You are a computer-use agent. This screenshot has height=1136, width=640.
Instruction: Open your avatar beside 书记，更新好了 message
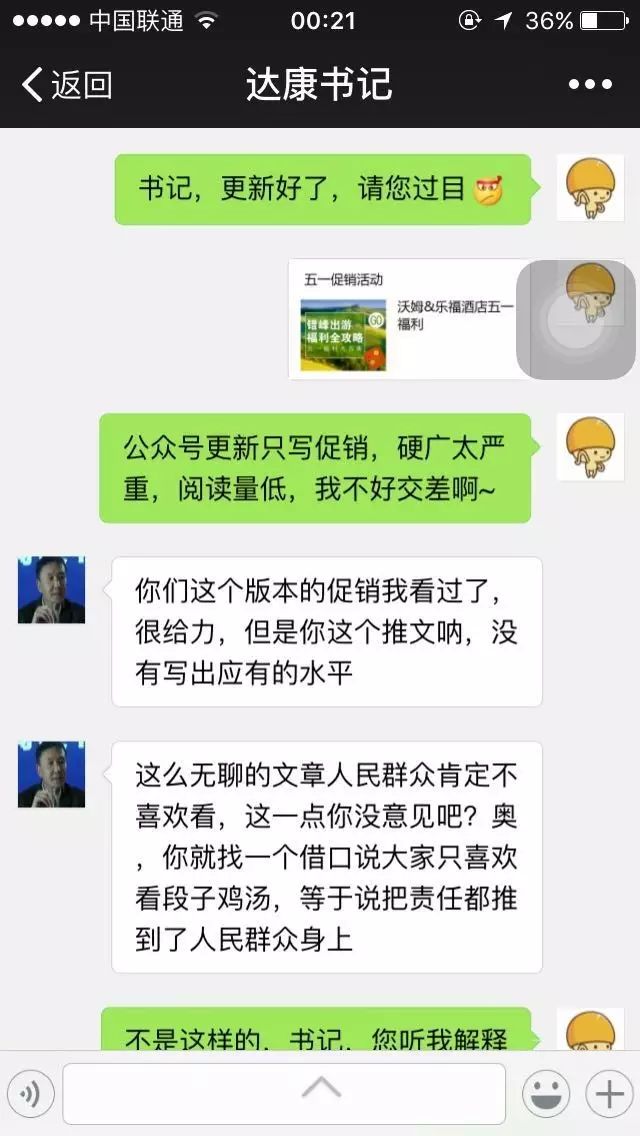(590, 188)
